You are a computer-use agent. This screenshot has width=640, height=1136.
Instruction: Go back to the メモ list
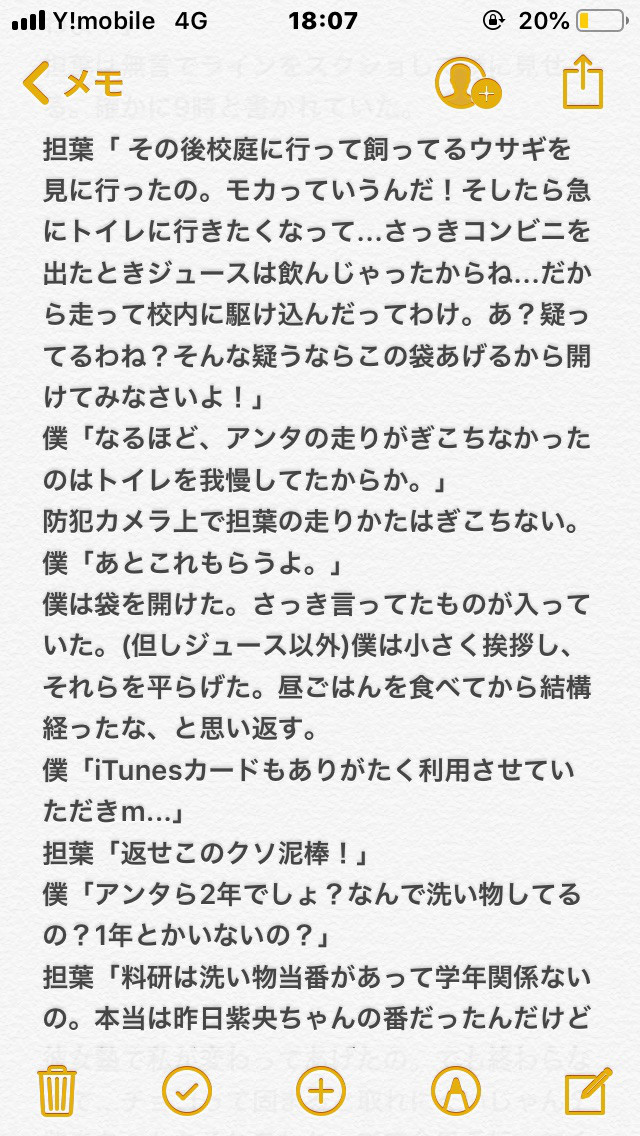(x=72, y=83)
